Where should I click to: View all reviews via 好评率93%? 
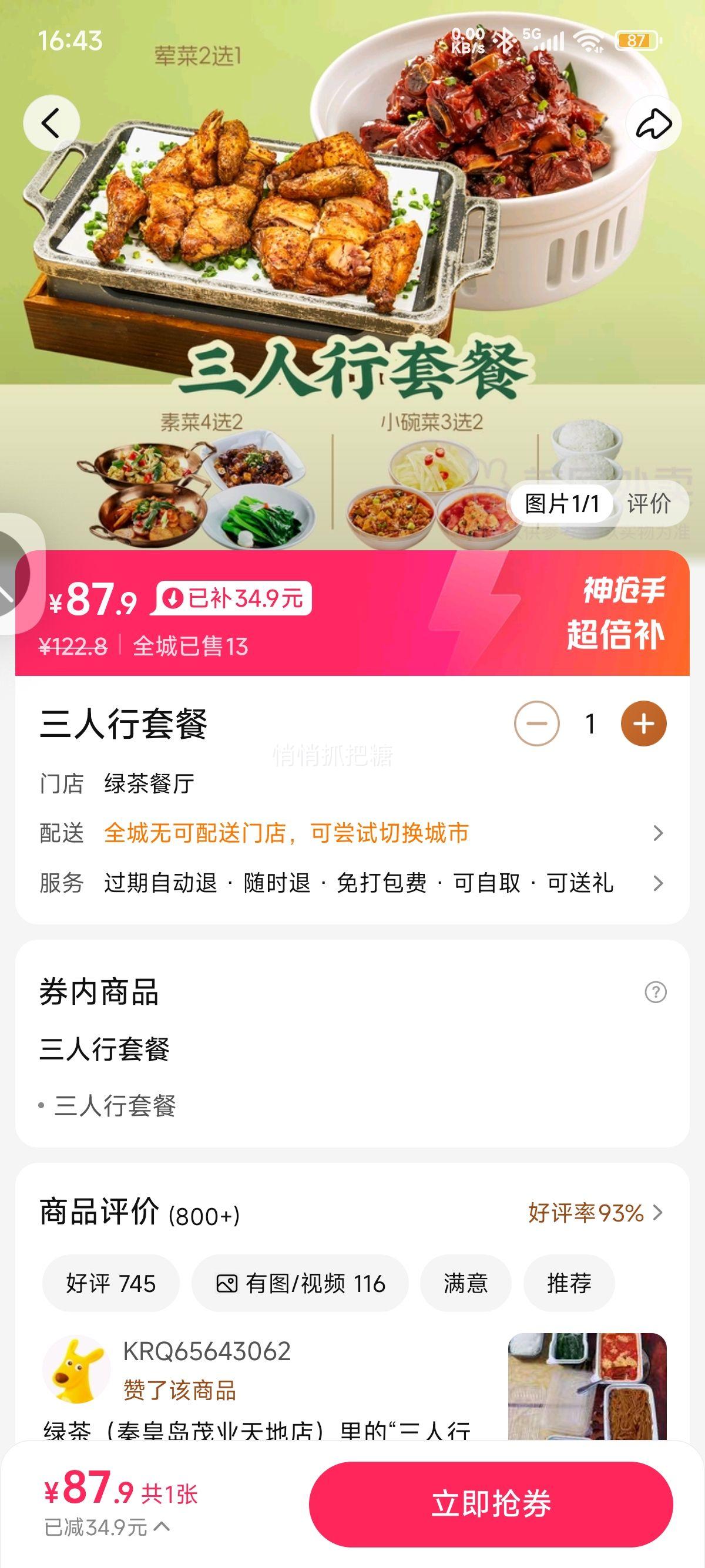[594, 1213]
